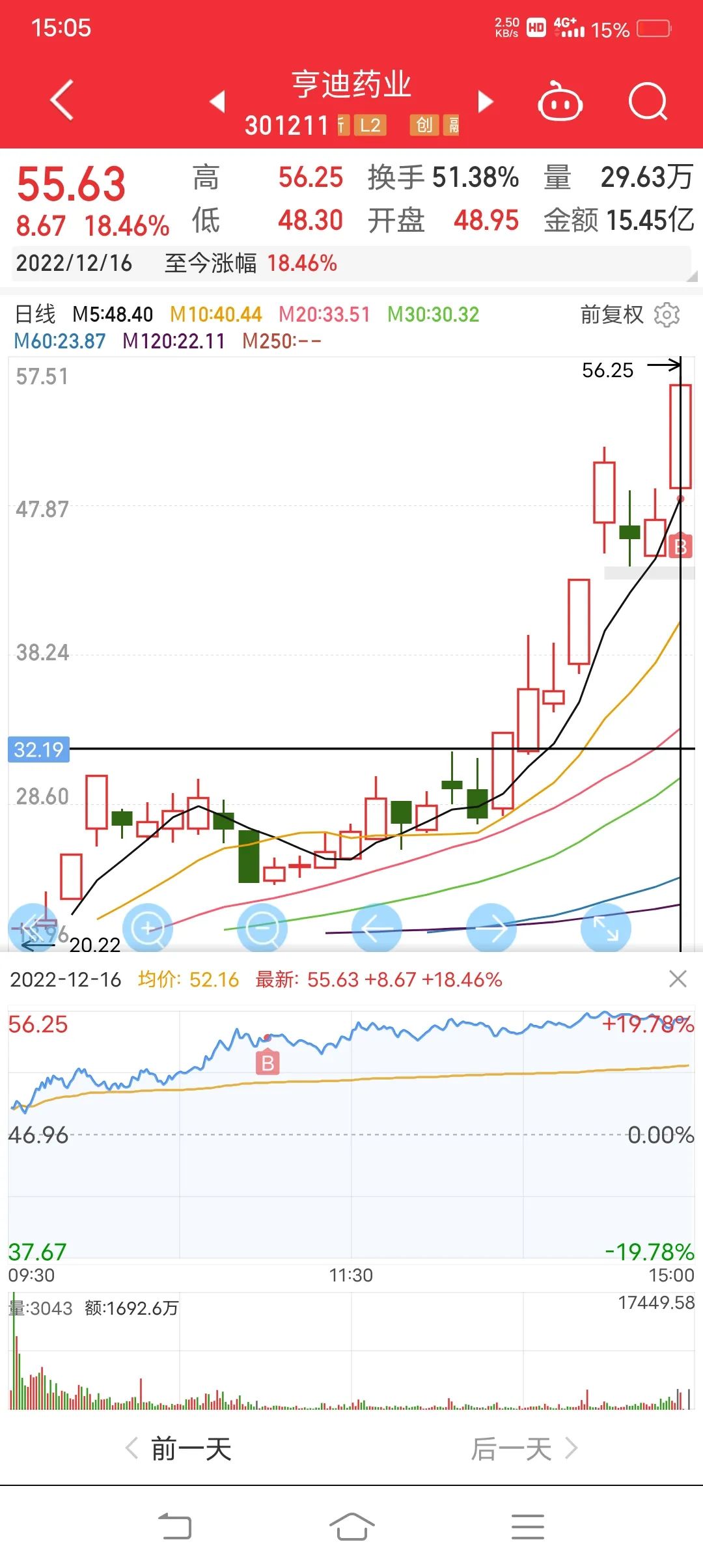View 前一天 intraday chart
This screenshot has height=1568, width=703.
point(179,1449)
